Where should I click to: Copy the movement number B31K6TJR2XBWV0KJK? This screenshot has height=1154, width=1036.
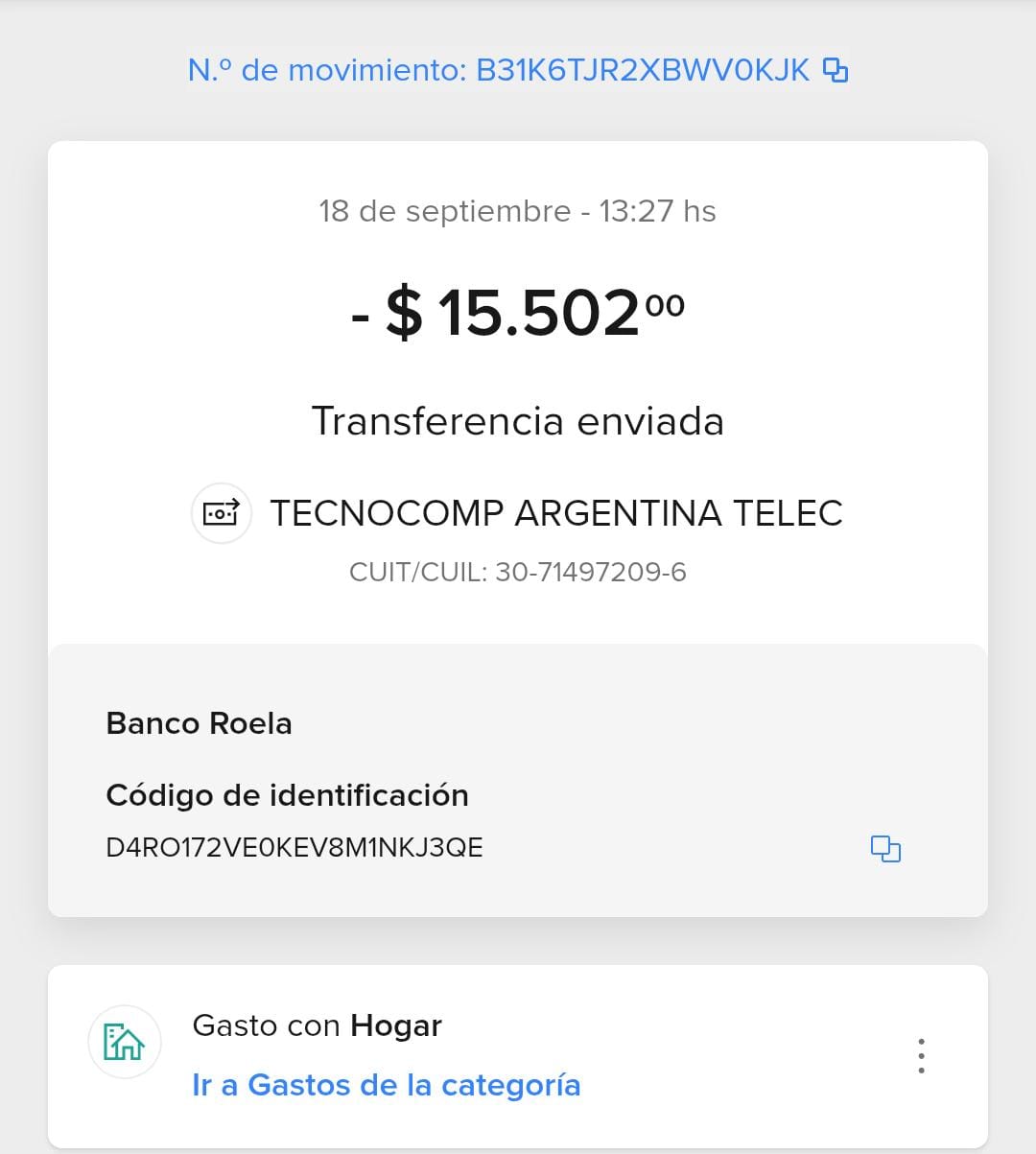pos(836,71)
